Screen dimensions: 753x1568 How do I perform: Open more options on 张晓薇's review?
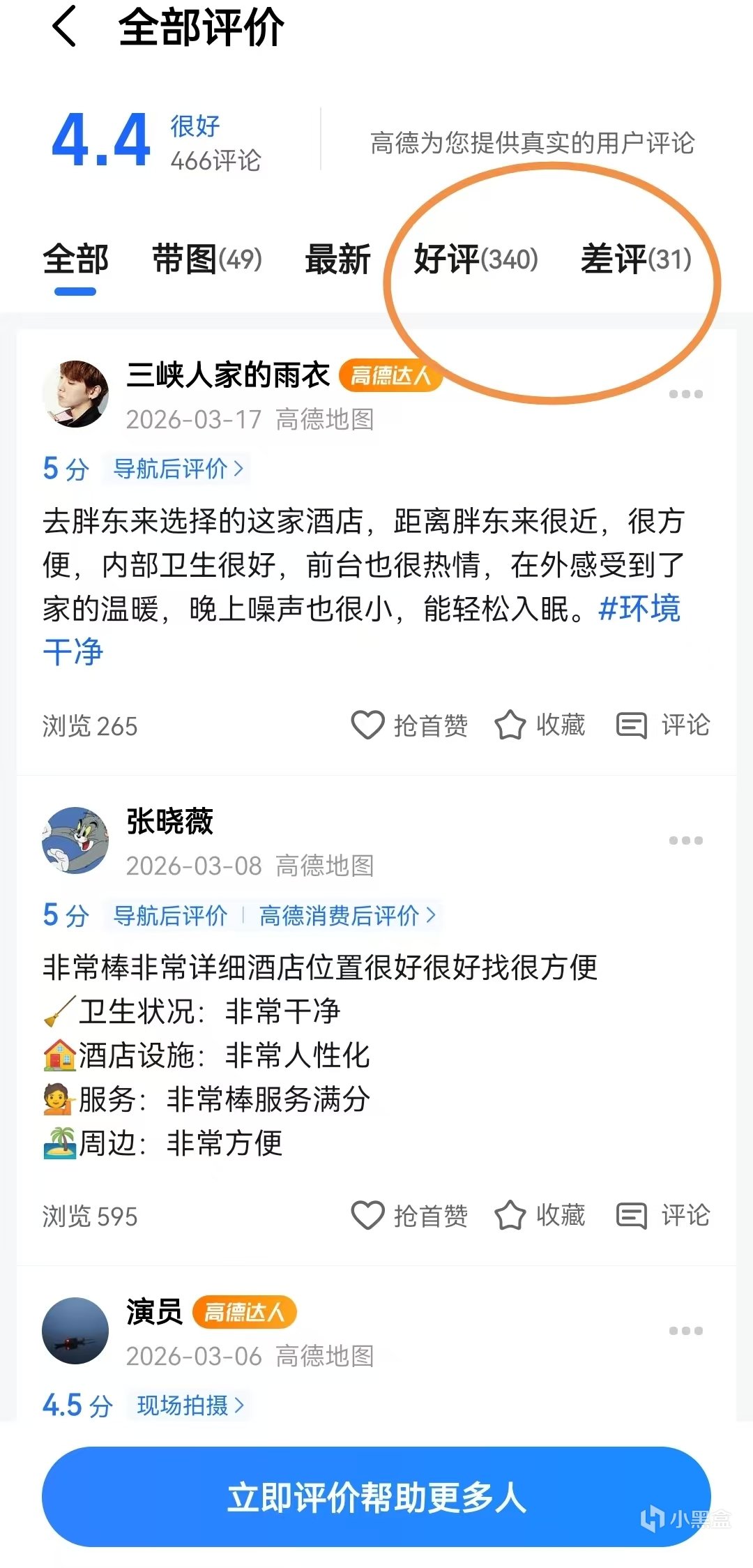coord(685,840)
